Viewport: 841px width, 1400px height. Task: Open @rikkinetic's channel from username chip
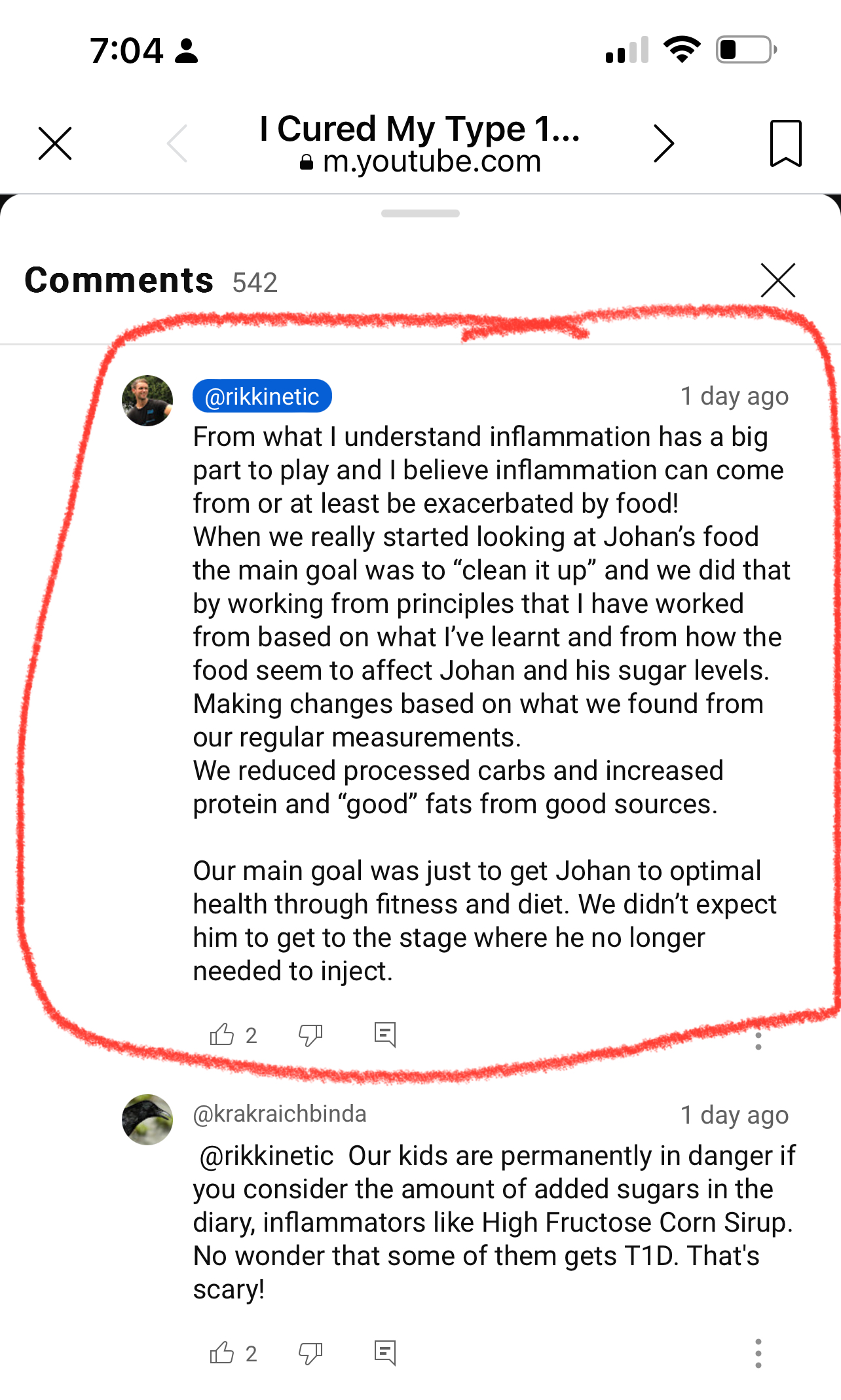click(262, 397)
